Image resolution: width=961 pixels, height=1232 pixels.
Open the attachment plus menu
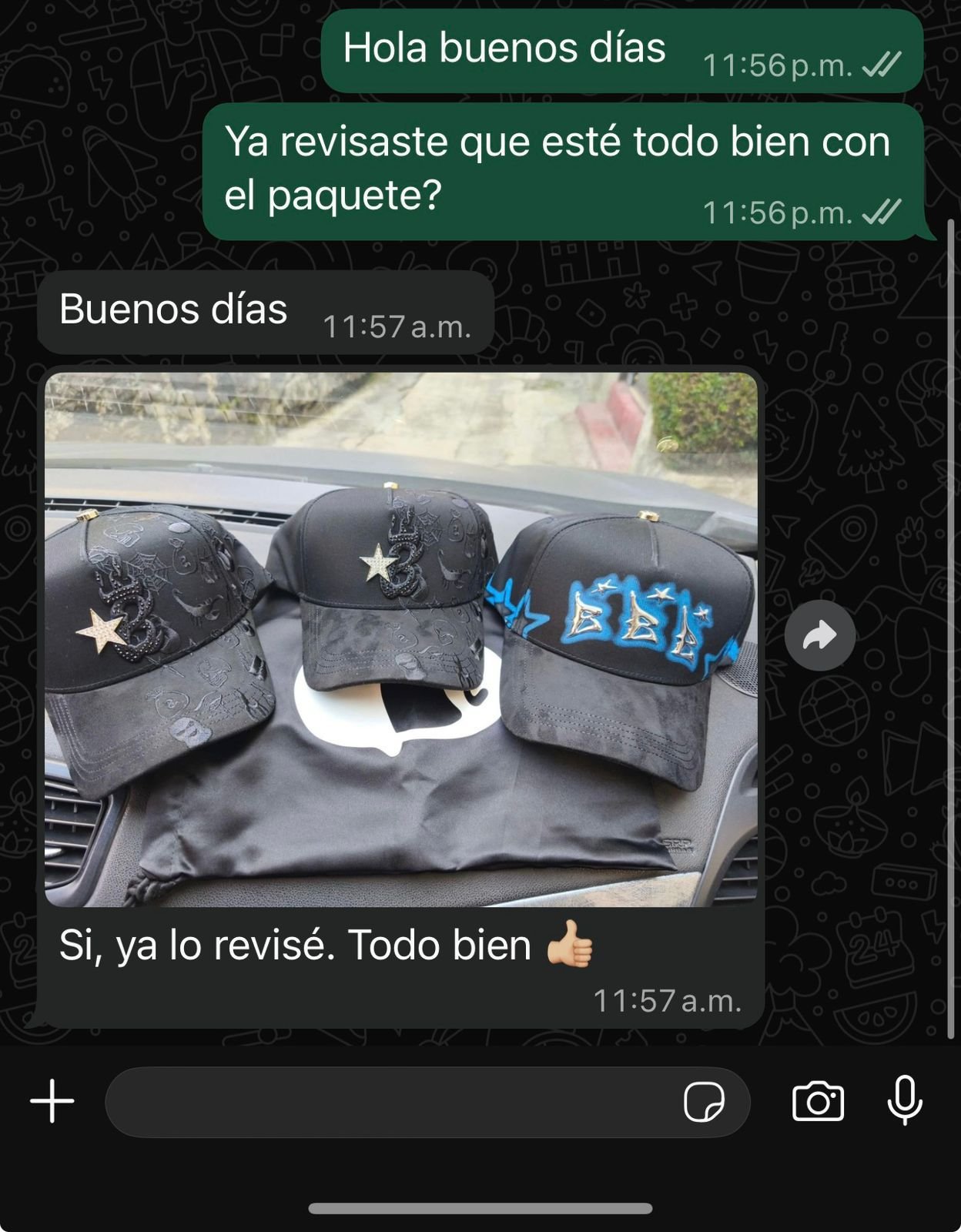pyautogui.click(x=52, y=1101)
